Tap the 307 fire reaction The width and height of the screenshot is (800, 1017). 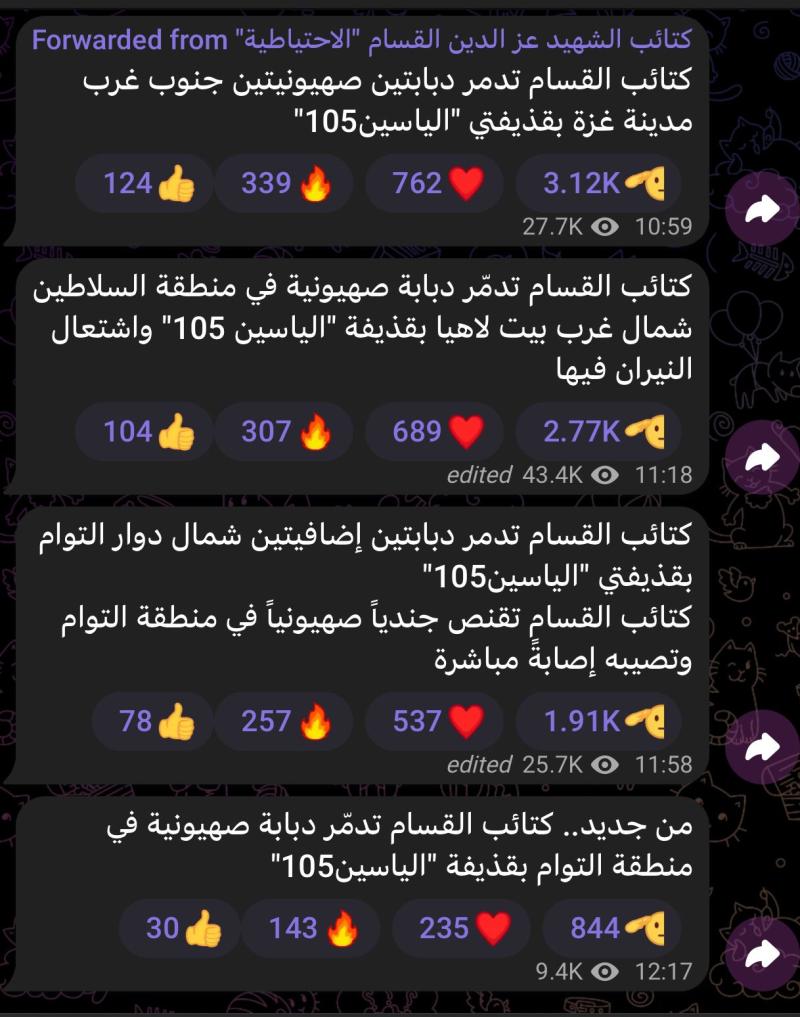[285, 432]
